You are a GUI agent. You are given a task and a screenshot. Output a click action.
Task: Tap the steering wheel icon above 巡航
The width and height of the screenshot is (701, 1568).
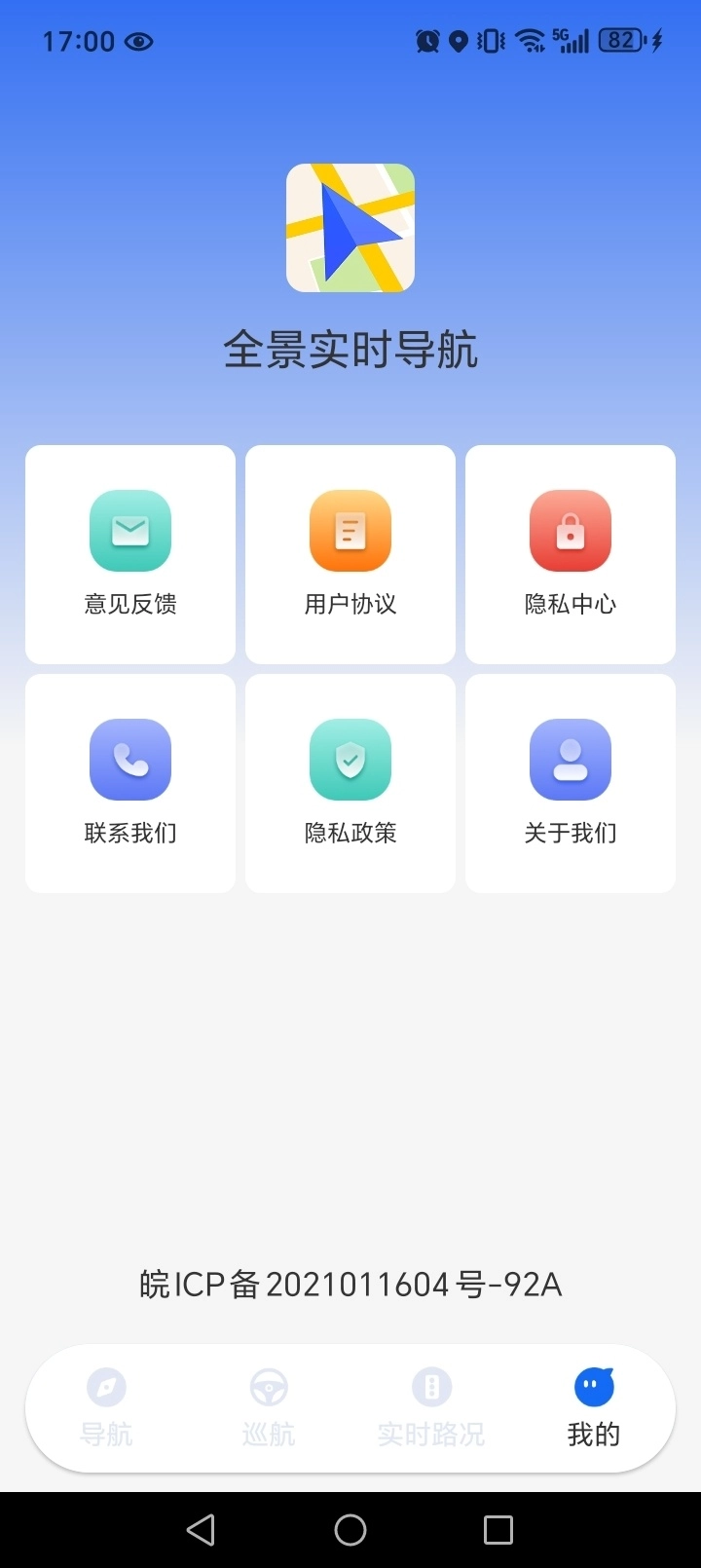268,1386
